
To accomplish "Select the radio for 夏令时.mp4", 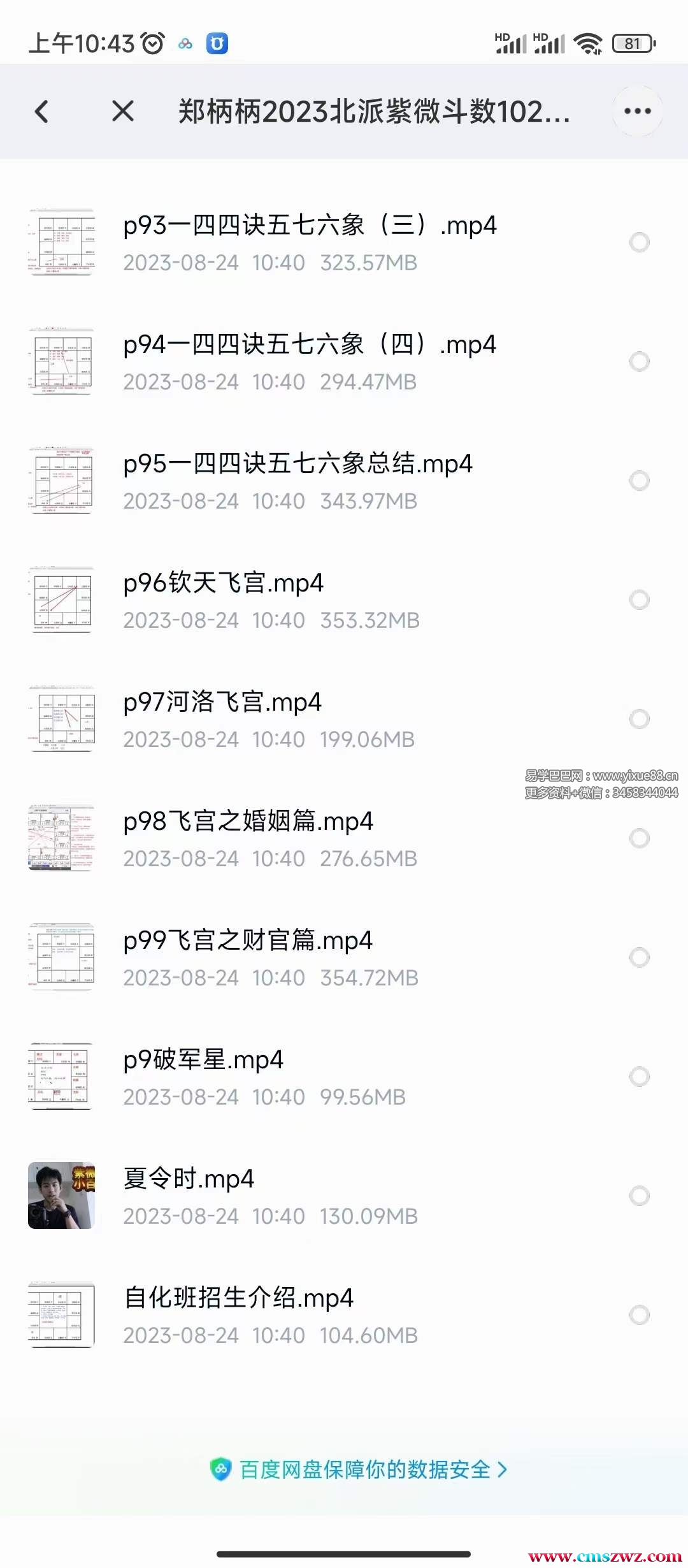I will point(639,1196).
